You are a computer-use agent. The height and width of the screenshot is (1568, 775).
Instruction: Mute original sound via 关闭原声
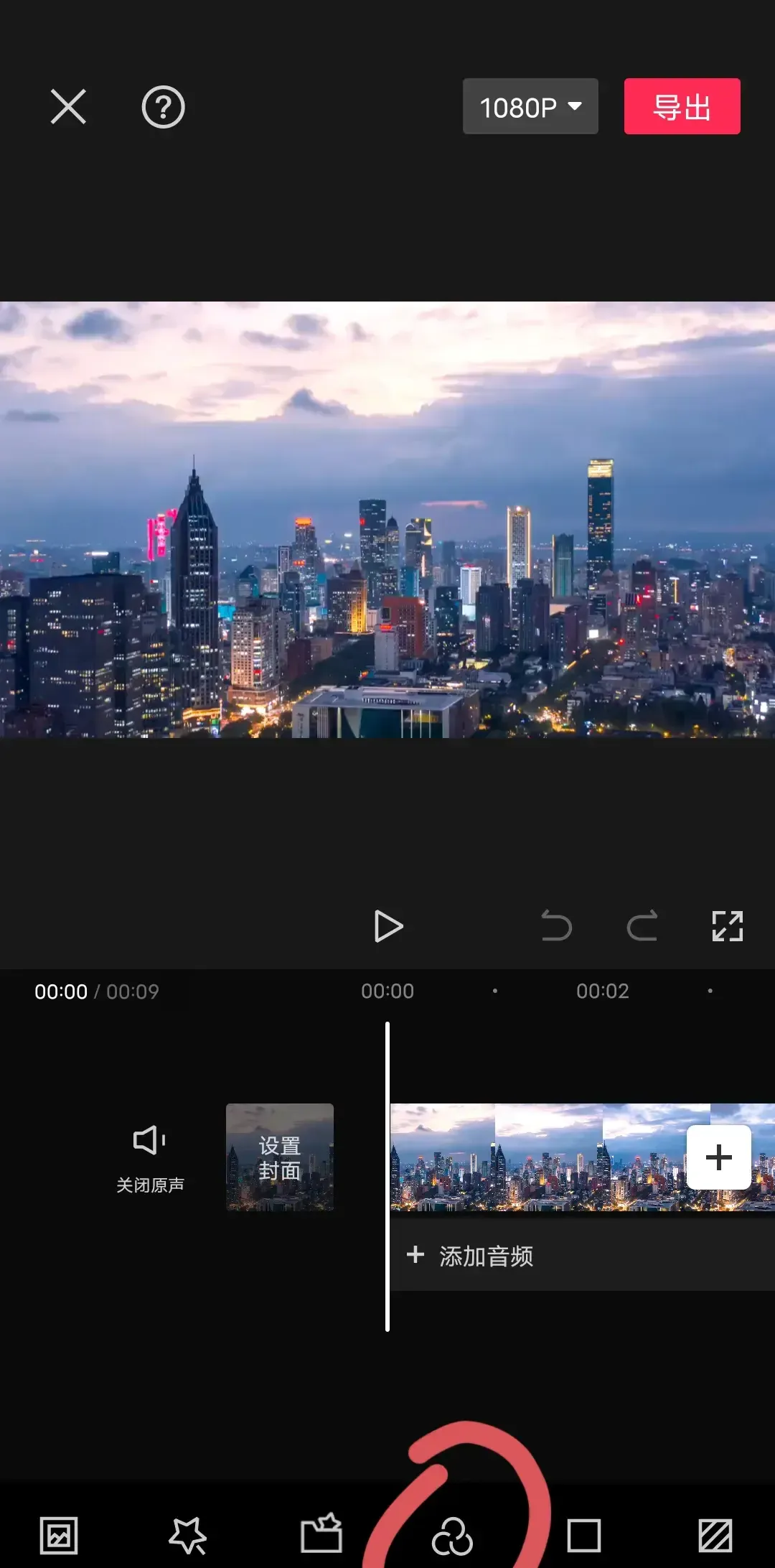[150, 1157]
